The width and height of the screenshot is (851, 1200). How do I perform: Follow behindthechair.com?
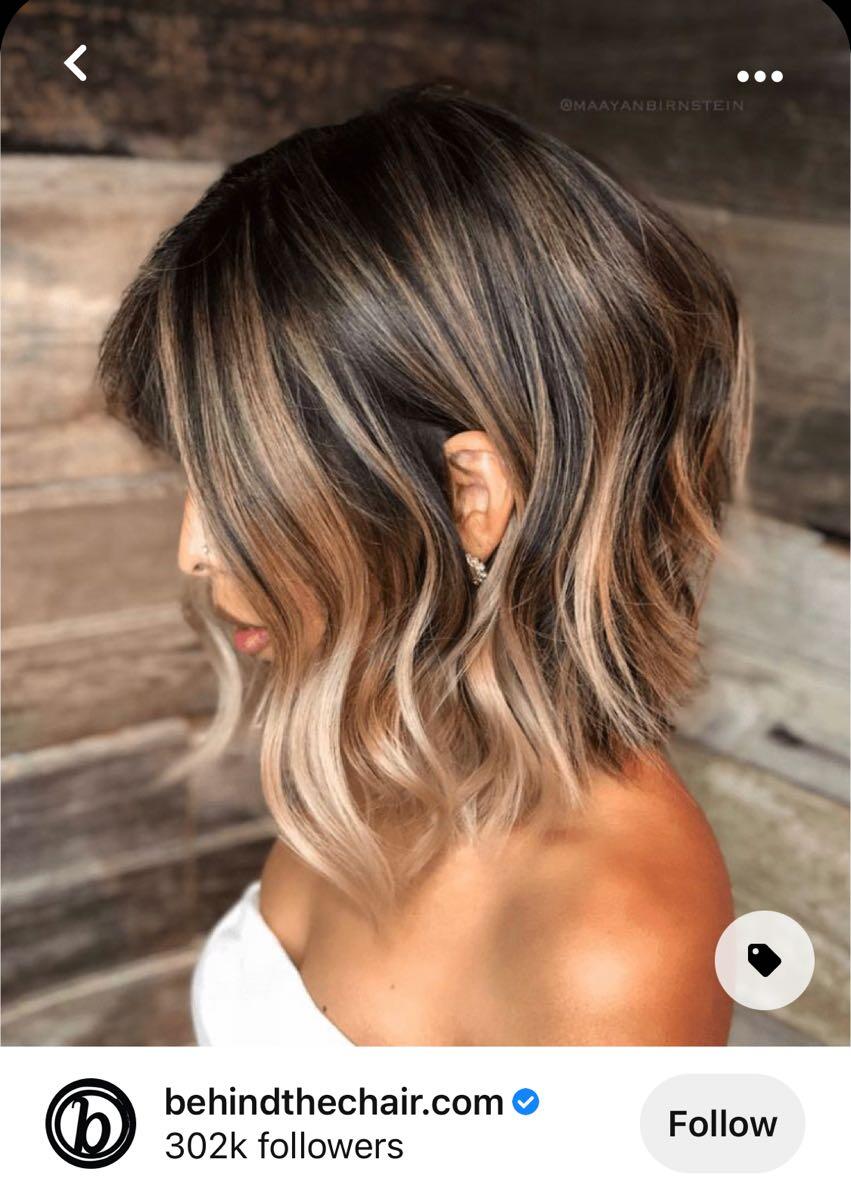722,1124
